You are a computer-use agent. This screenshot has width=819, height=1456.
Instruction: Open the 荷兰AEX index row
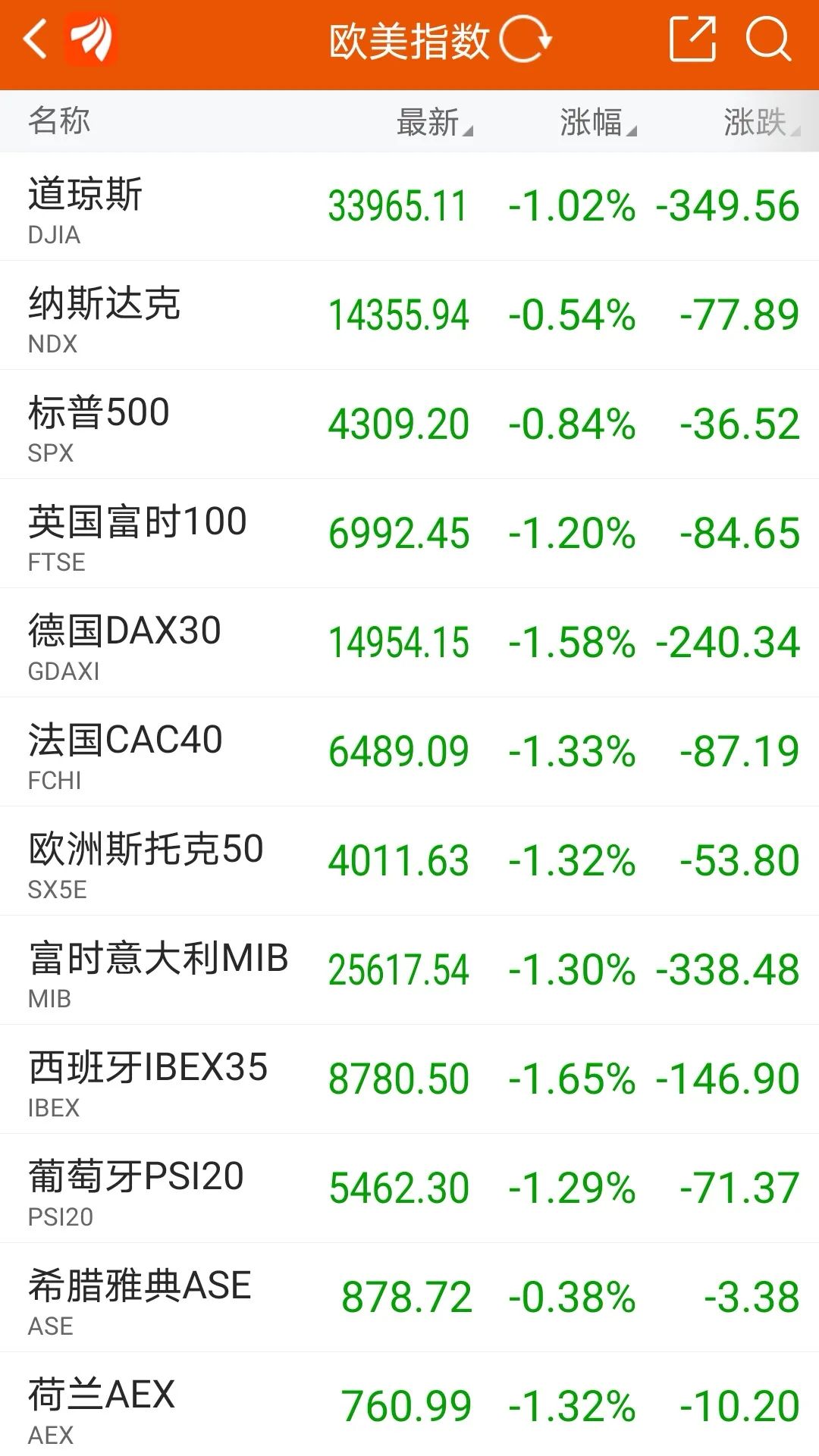(409, 1406)
